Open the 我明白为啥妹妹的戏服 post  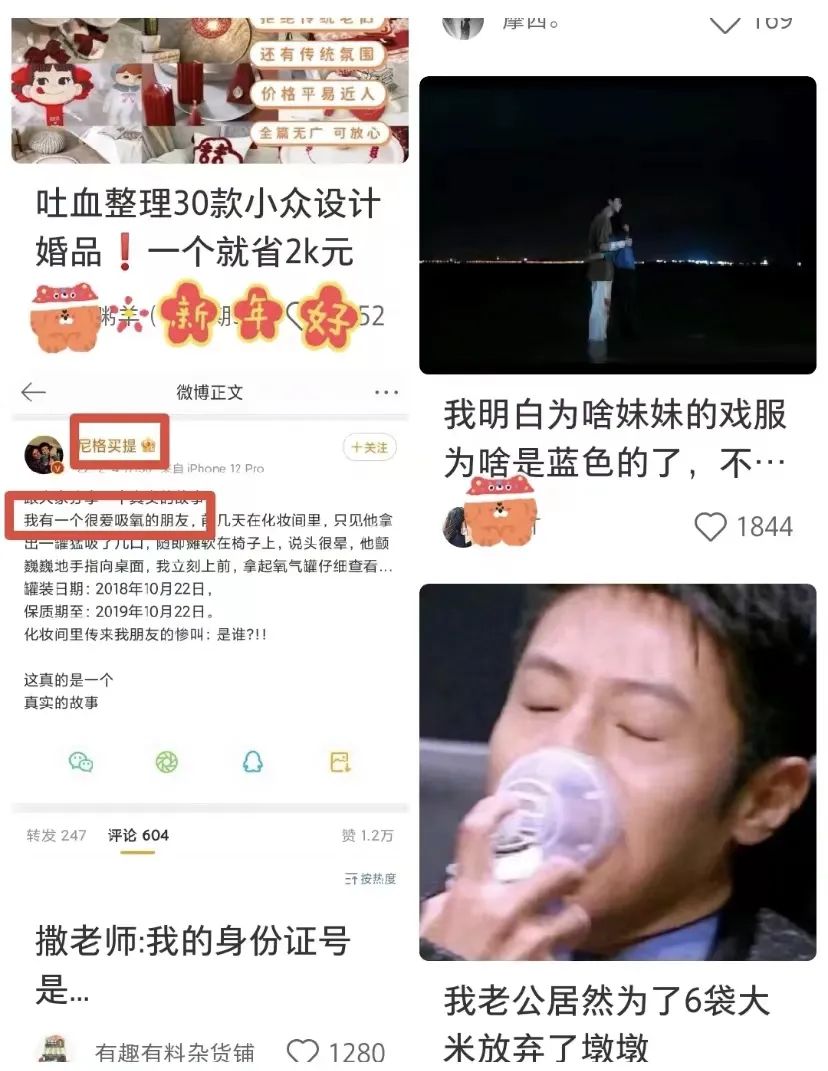616,438
